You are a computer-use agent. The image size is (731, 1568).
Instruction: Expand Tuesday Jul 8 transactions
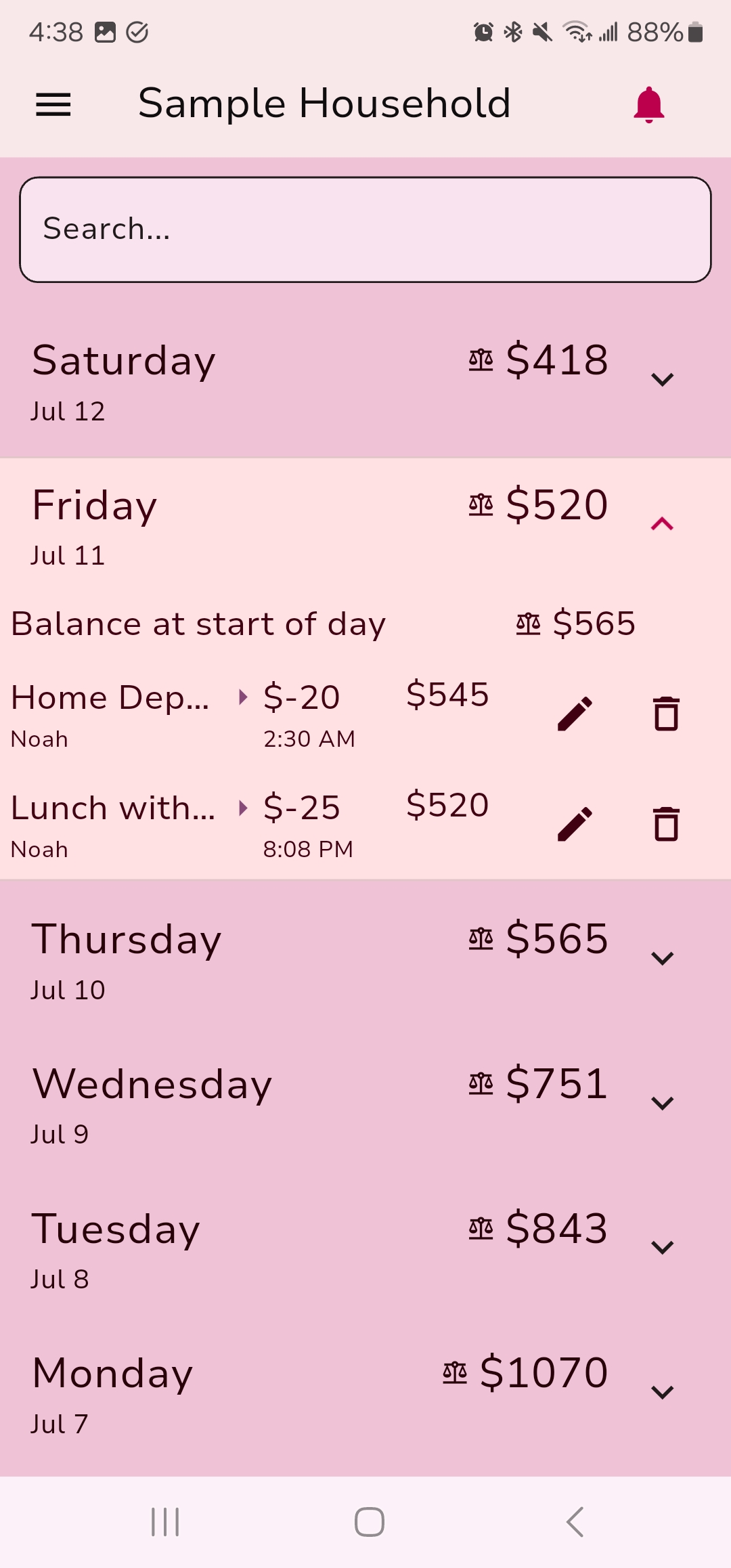[662, 1247]
